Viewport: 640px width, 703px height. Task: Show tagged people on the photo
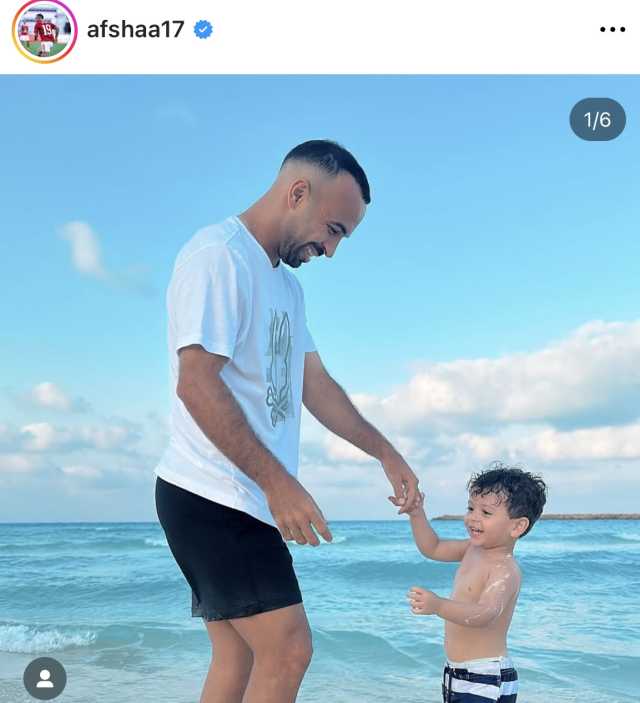pos(45,678)
